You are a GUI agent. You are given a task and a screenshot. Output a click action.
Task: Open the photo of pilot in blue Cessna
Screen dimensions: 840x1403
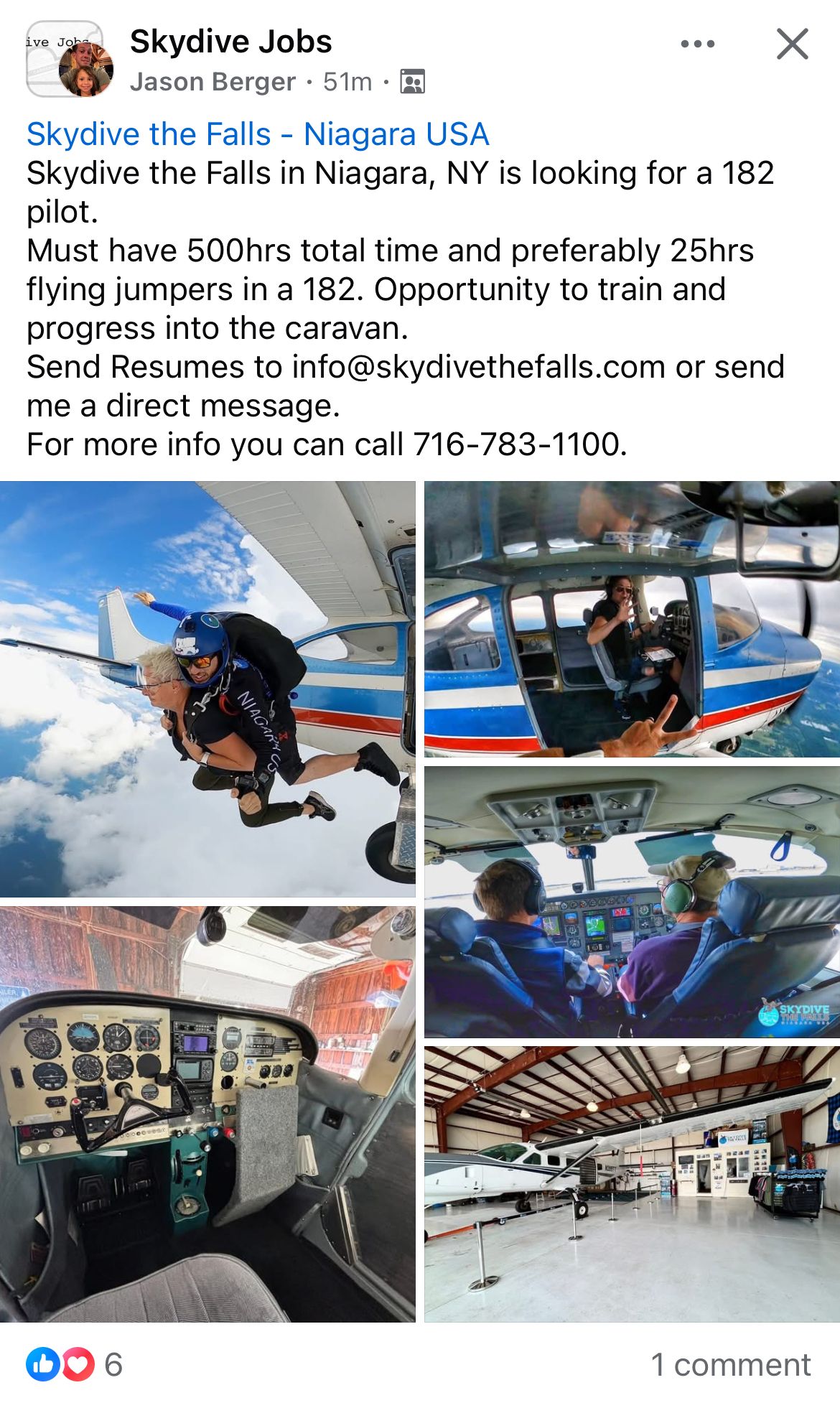632,619
